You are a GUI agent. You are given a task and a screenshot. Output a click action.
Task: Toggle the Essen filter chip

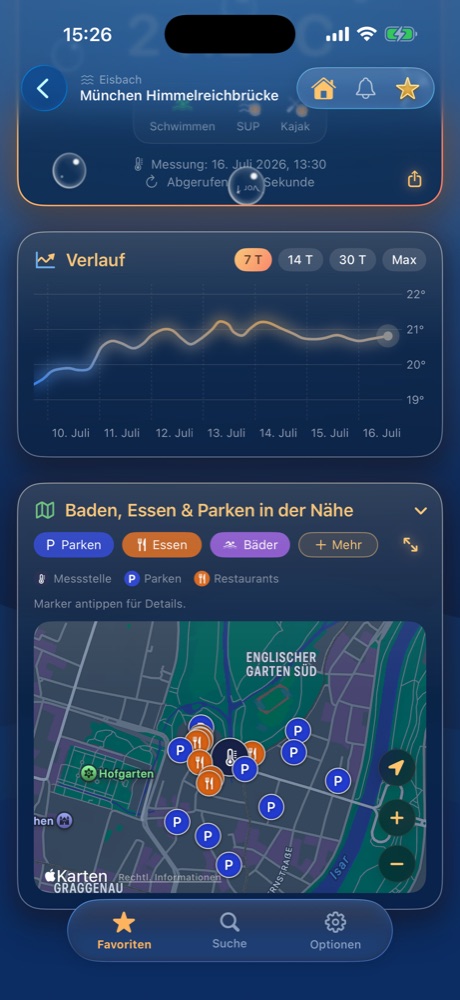coord(162,545)
